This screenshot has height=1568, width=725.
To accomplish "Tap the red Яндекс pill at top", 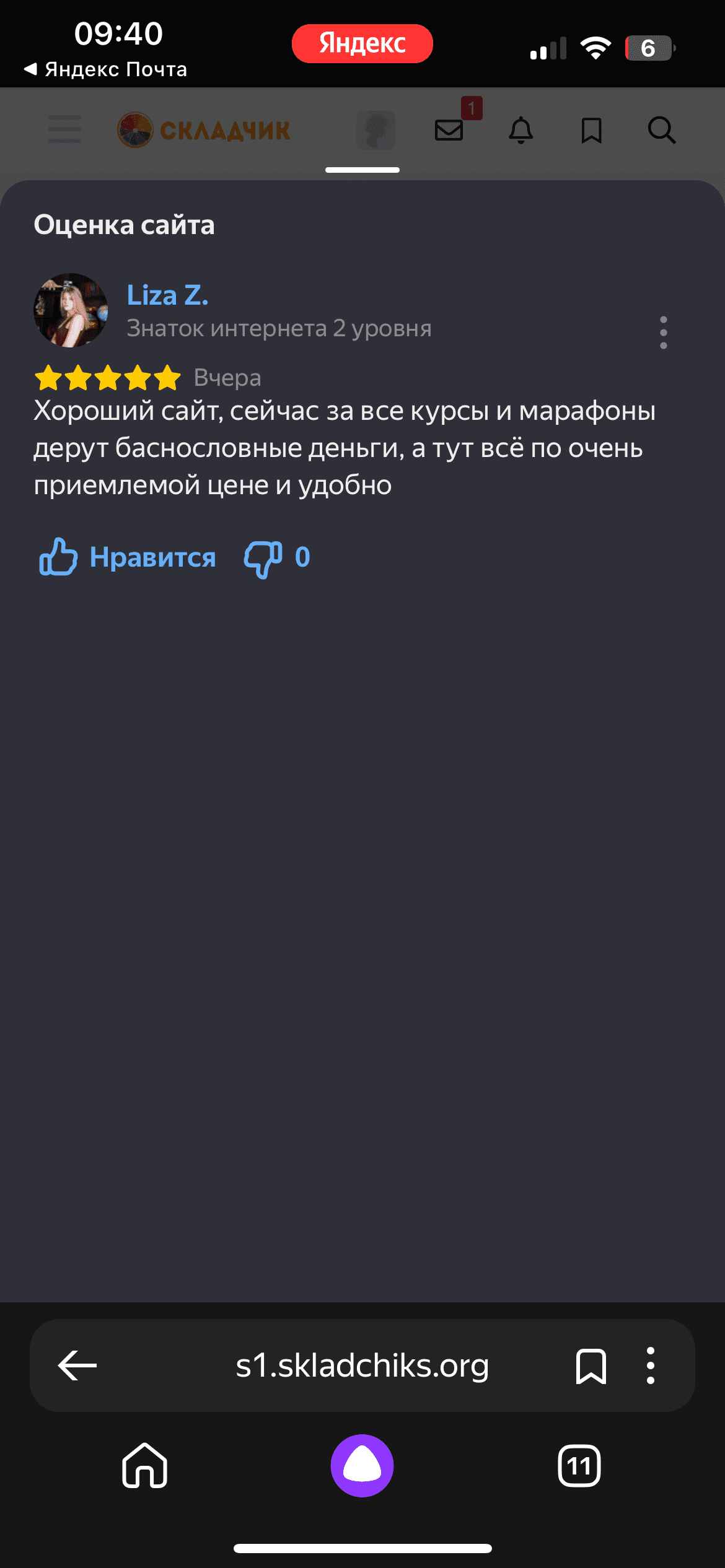I will (x=362, y=43).
